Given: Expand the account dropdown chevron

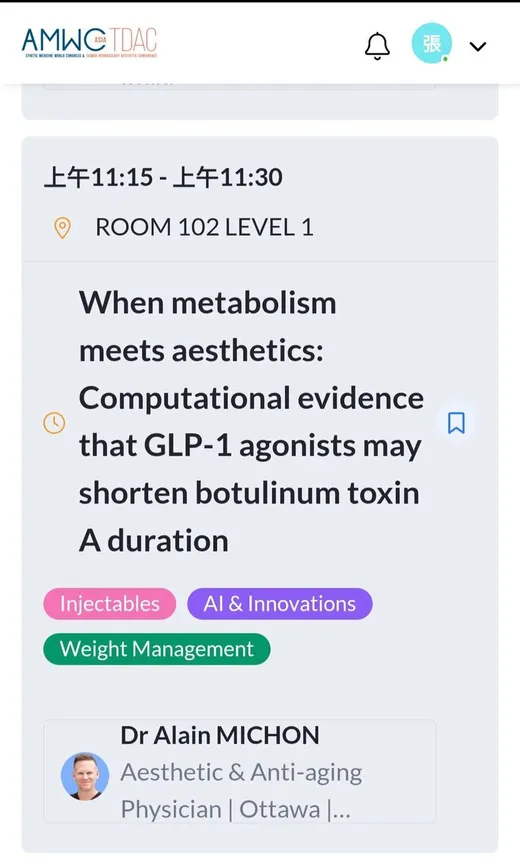Looking at the screenshot, I should tap(478, 47).
